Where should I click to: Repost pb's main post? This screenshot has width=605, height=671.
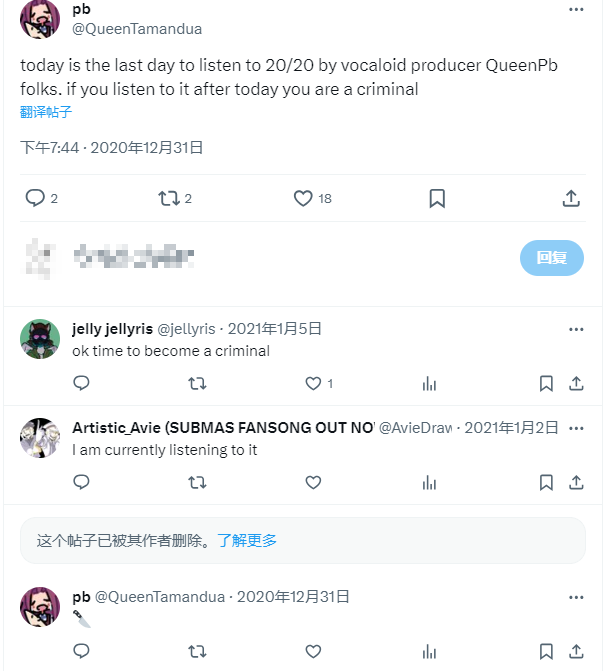click(x=169, y=198)
